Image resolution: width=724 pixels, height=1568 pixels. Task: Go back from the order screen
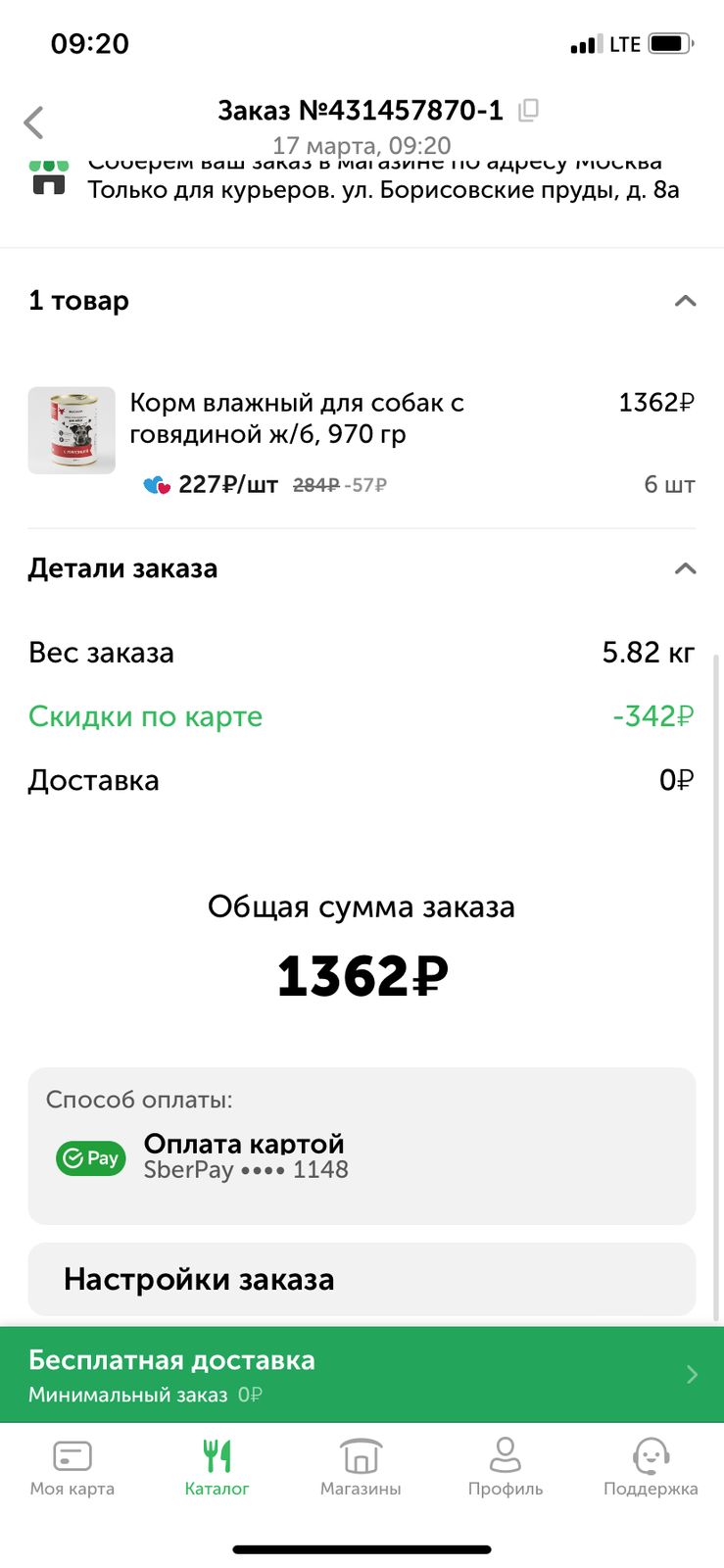(x=34, y=122)
